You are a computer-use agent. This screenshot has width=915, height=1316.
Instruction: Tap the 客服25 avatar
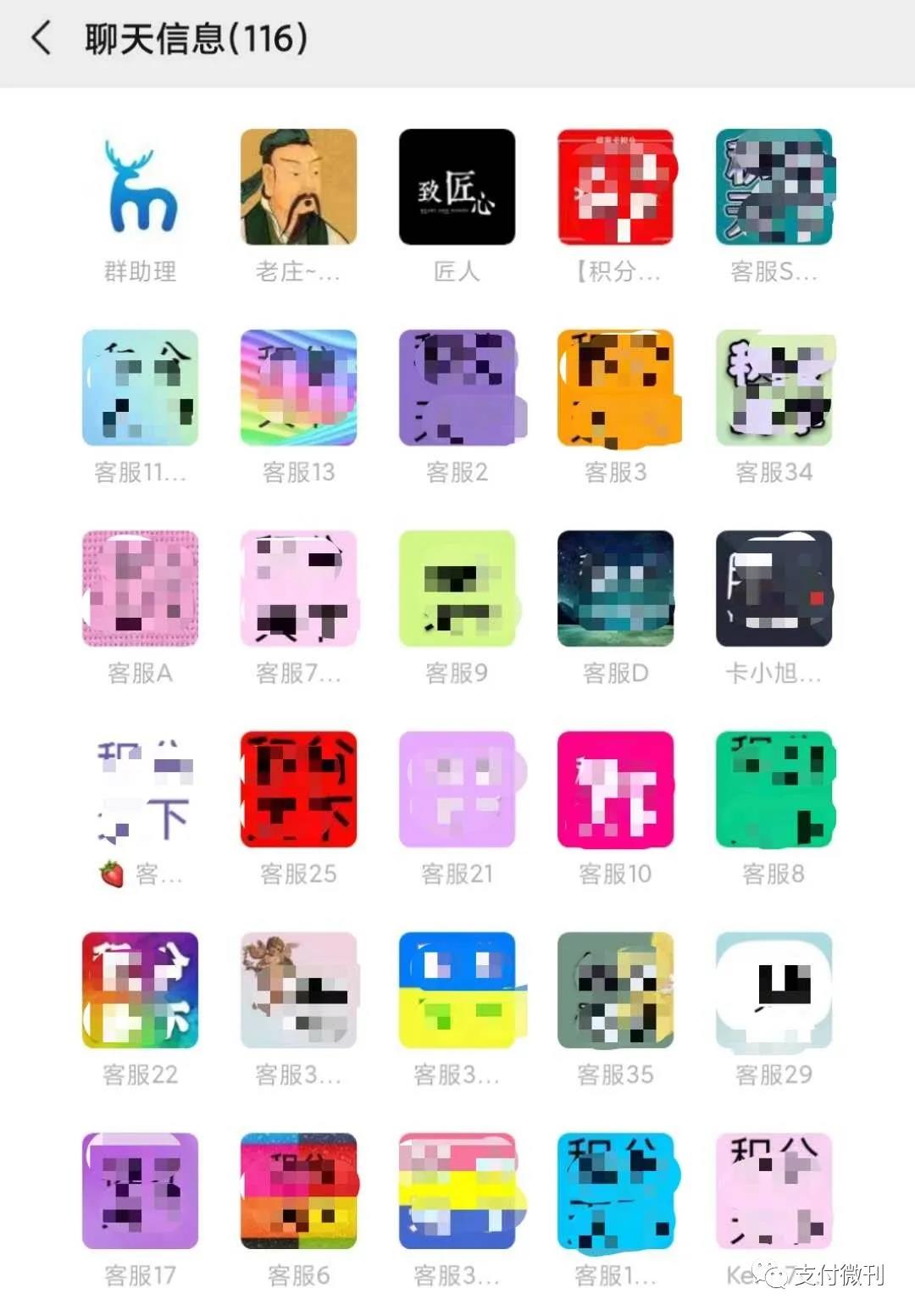(x=298, y=790)
